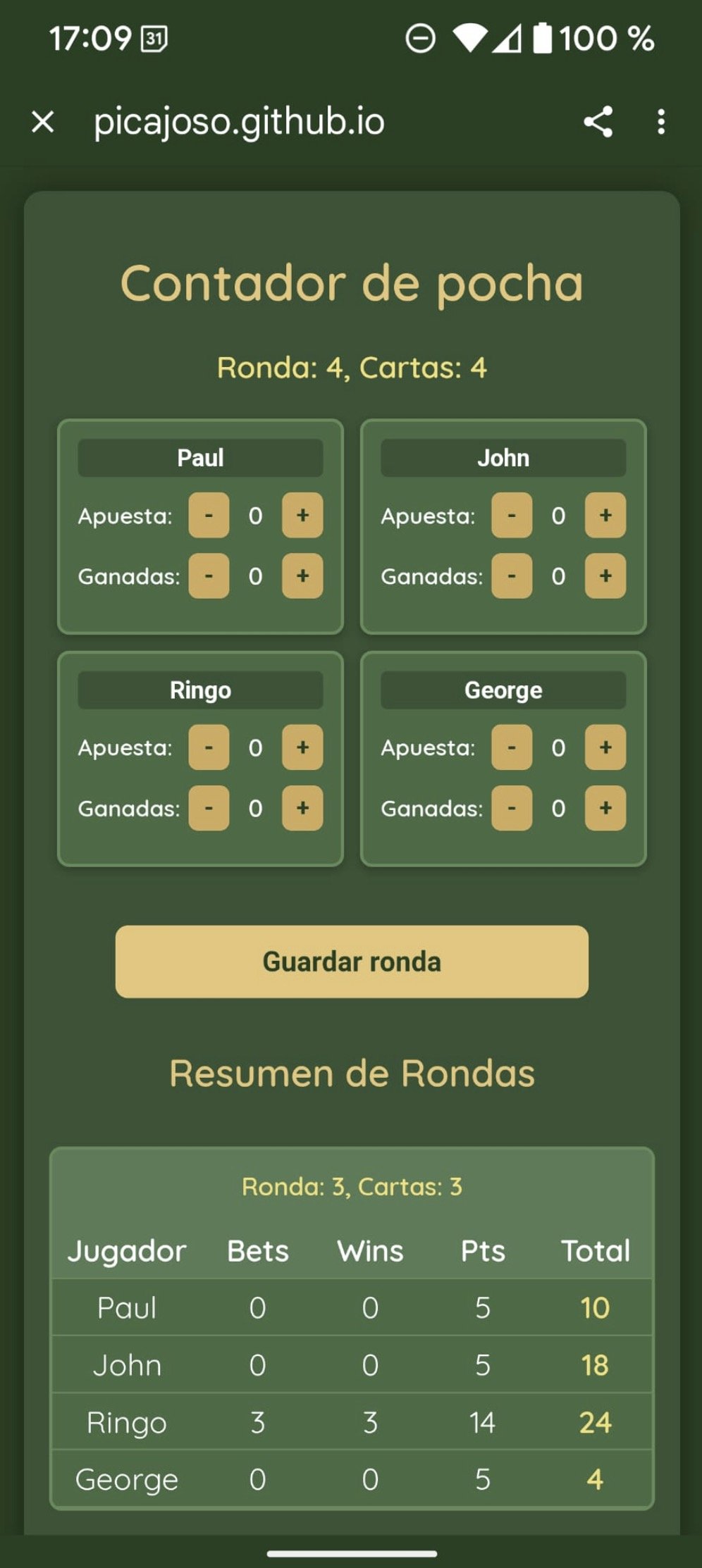Subtract one from George's Ganadas
The height and width of the screenshot is (1568, 702).
tap(512, 807)
